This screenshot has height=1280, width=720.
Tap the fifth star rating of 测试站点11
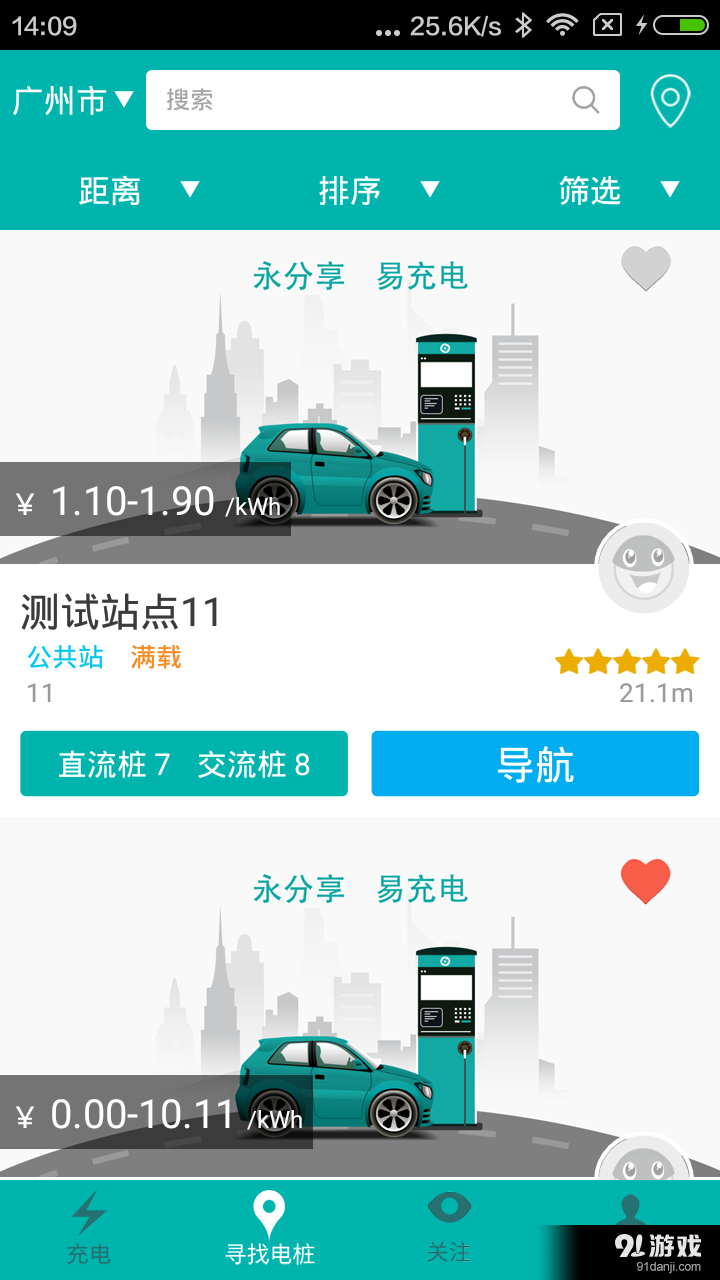coord(684,661)
